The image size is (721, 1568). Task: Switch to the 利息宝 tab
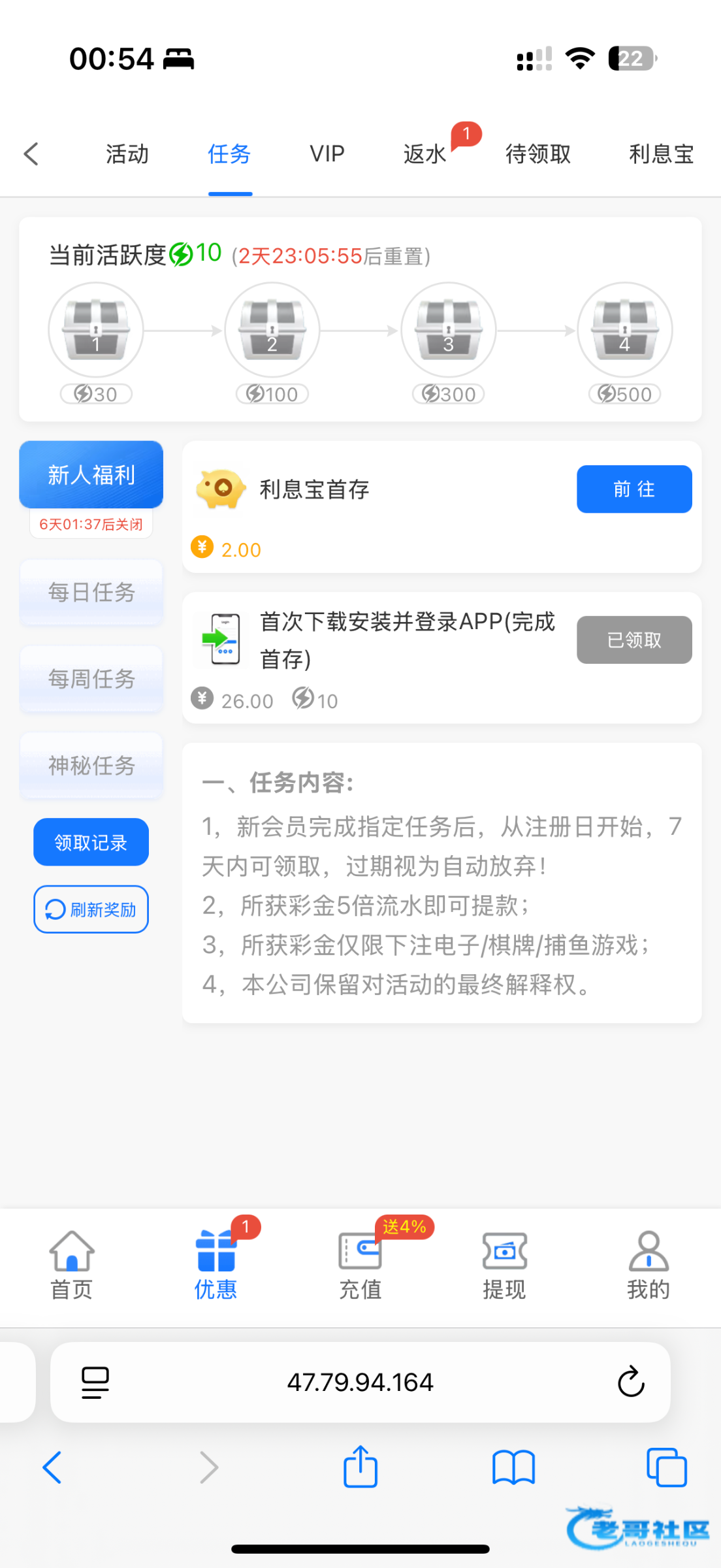[662, 154]
